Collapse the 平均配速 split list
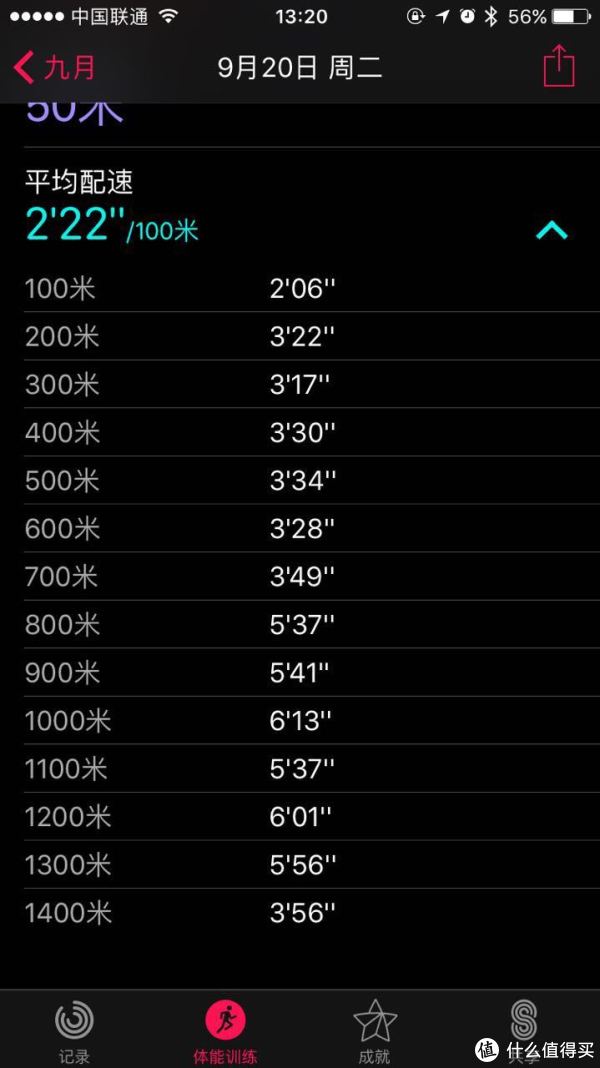The width and height of the screenshot is (600, 1068). pyautogui.click(x=552, y=231)
